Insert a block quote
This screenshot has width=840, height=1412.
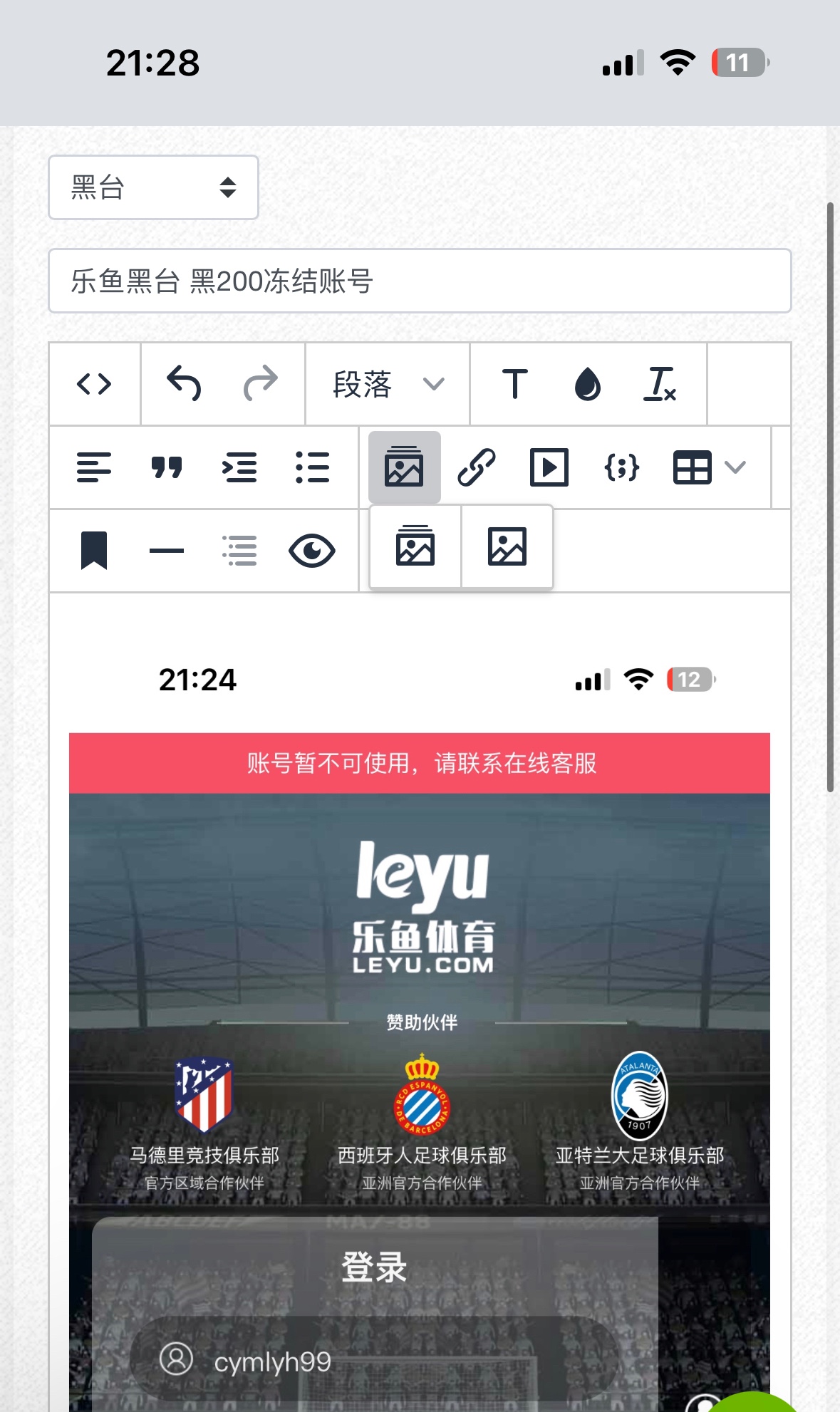167,468
